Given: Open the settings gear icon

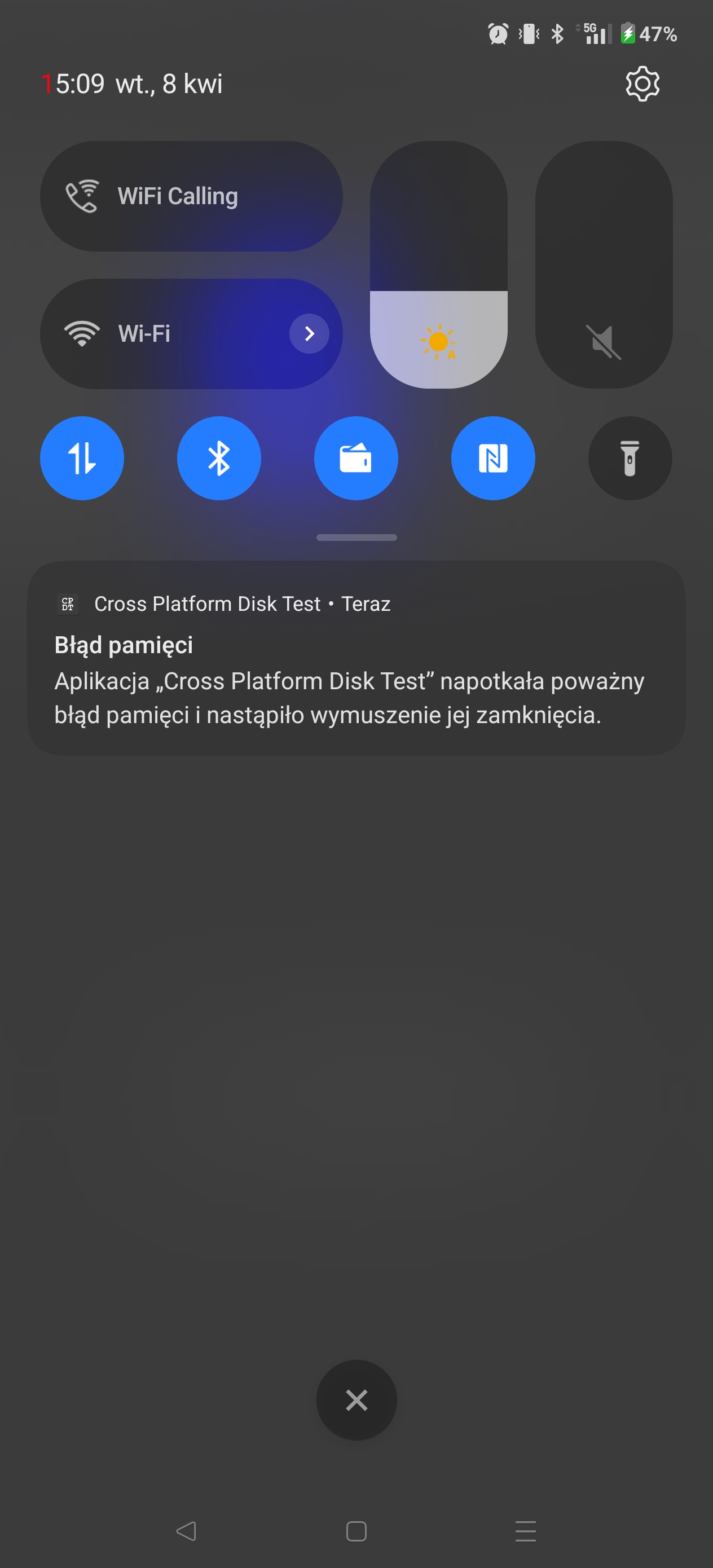Looking at the screenshot, I should click(x=642, y=84).
